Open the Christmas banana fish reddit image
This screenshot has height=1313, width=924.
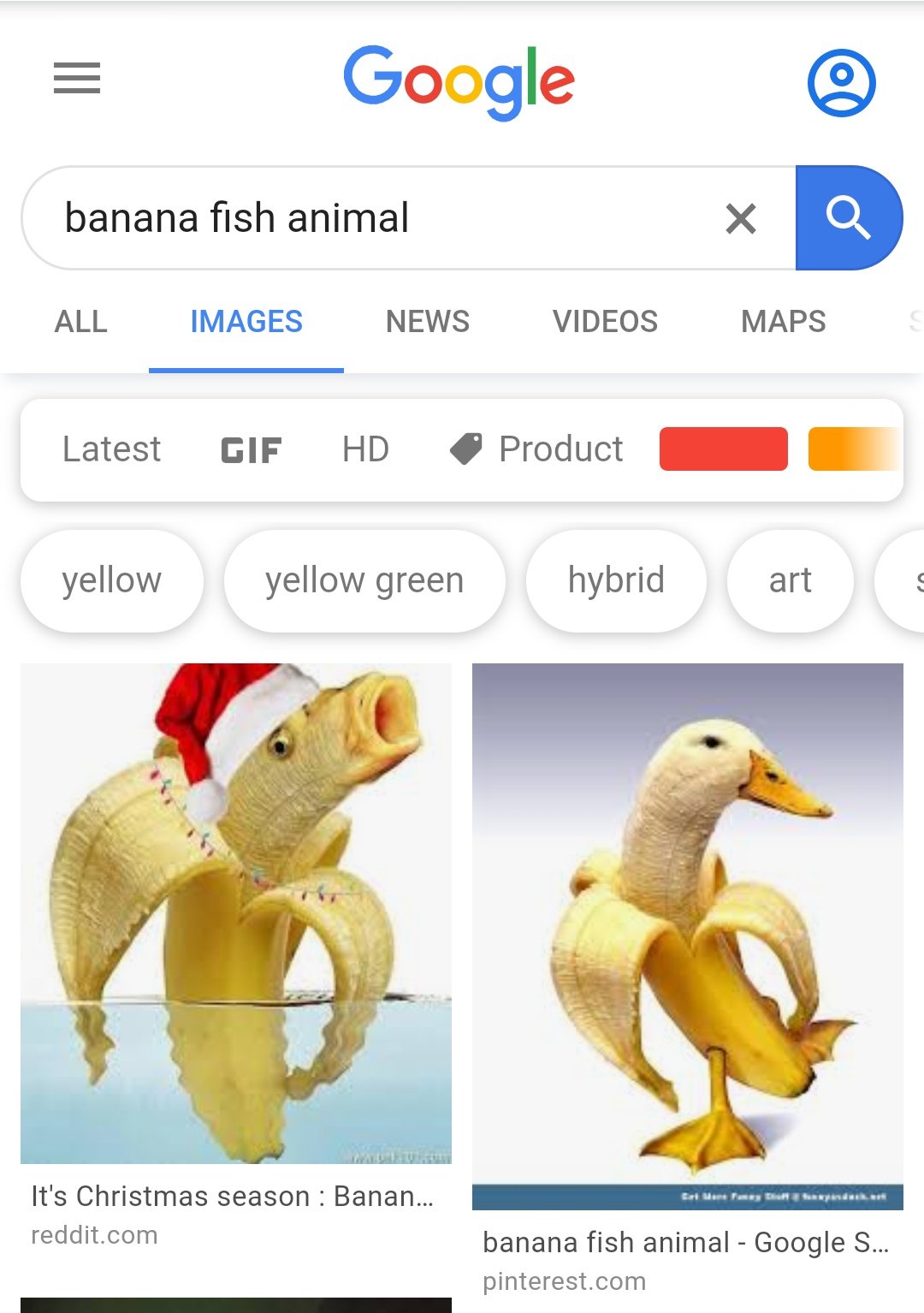(236, 912)
